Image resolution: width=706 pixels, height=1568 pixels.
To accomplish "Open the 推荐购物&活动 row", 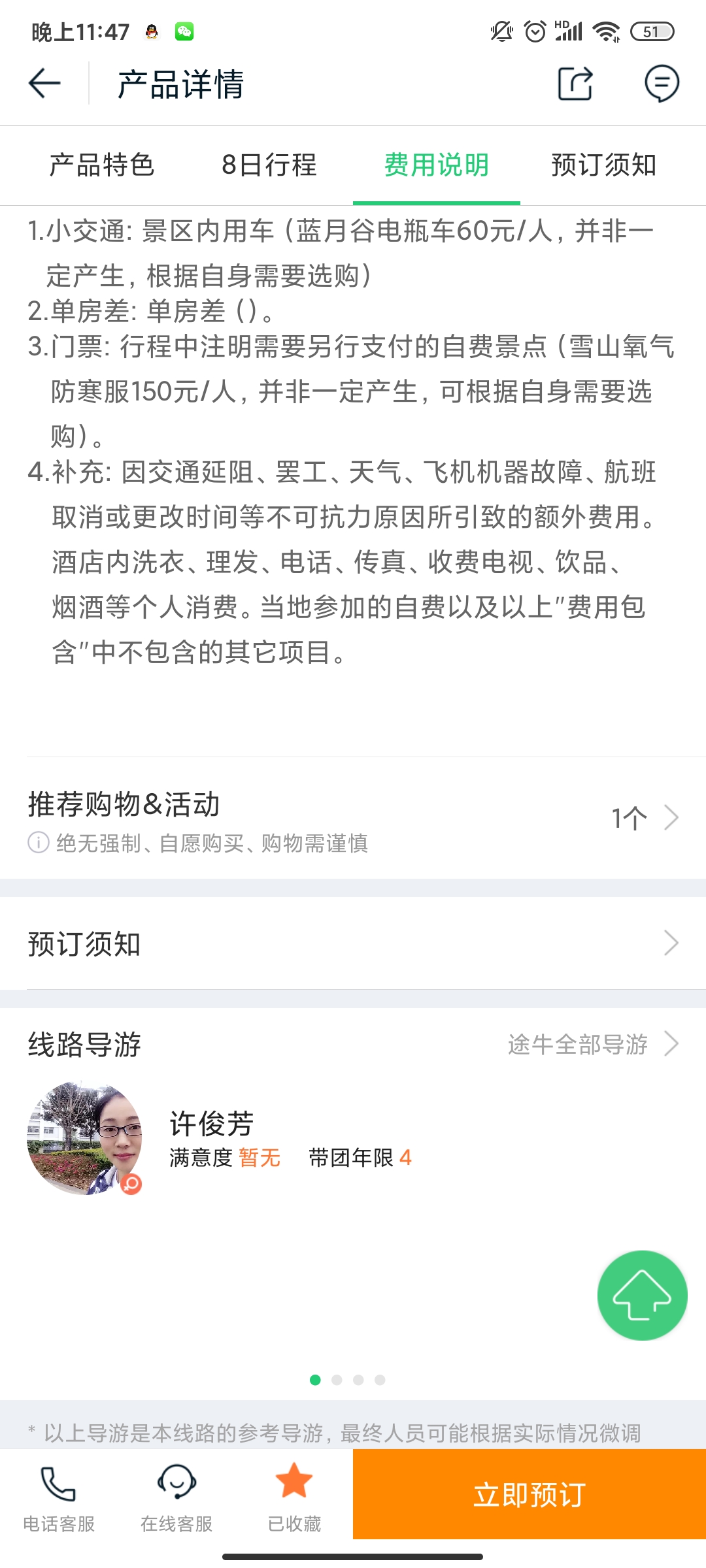I will (x=353, y=819).
